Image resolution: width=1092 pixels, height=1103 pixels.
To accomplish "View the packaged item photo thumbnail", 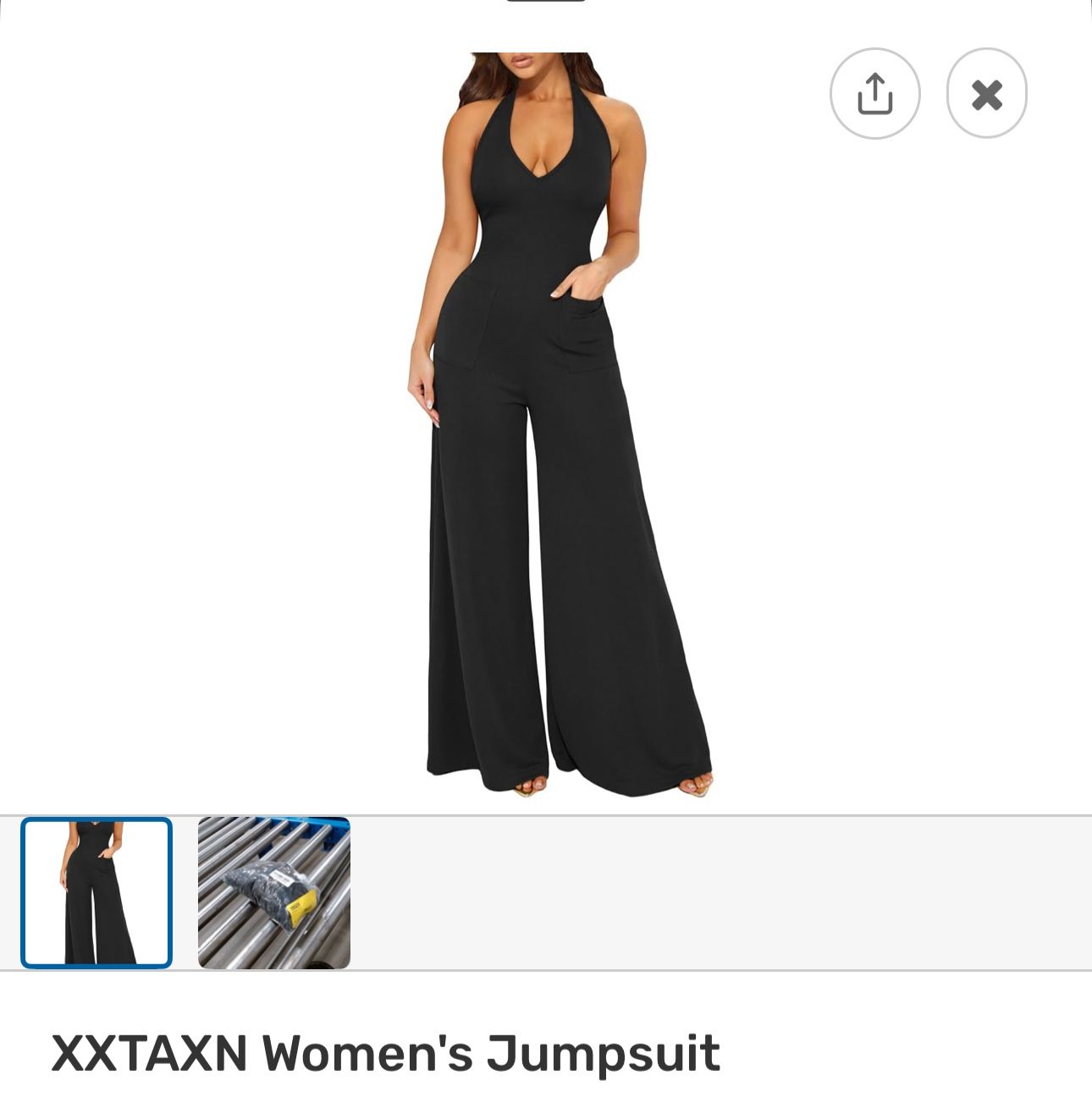I will coord(273,892).
